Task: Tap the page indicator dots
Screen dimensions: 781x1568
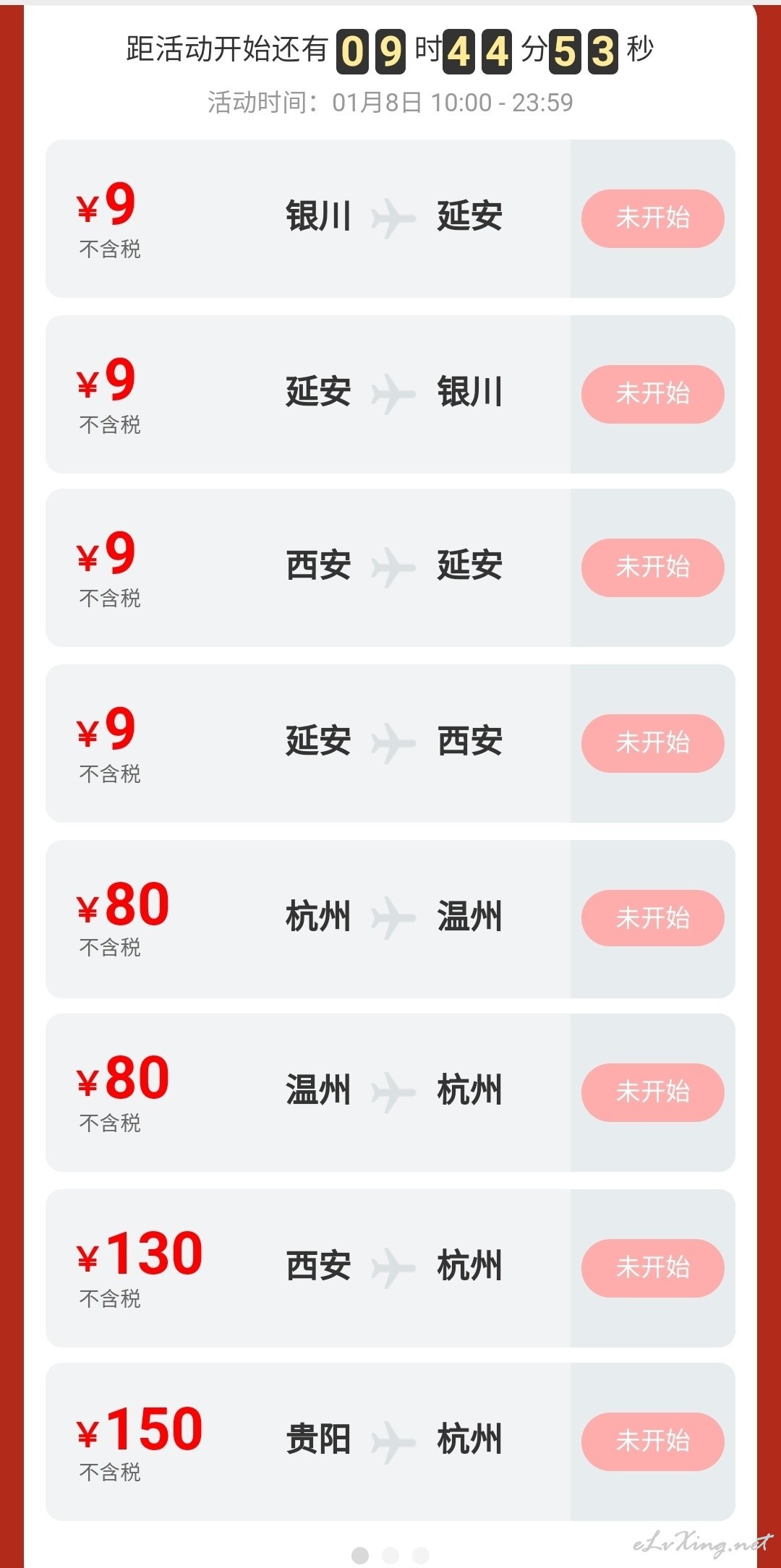Action: point(390,1555)
